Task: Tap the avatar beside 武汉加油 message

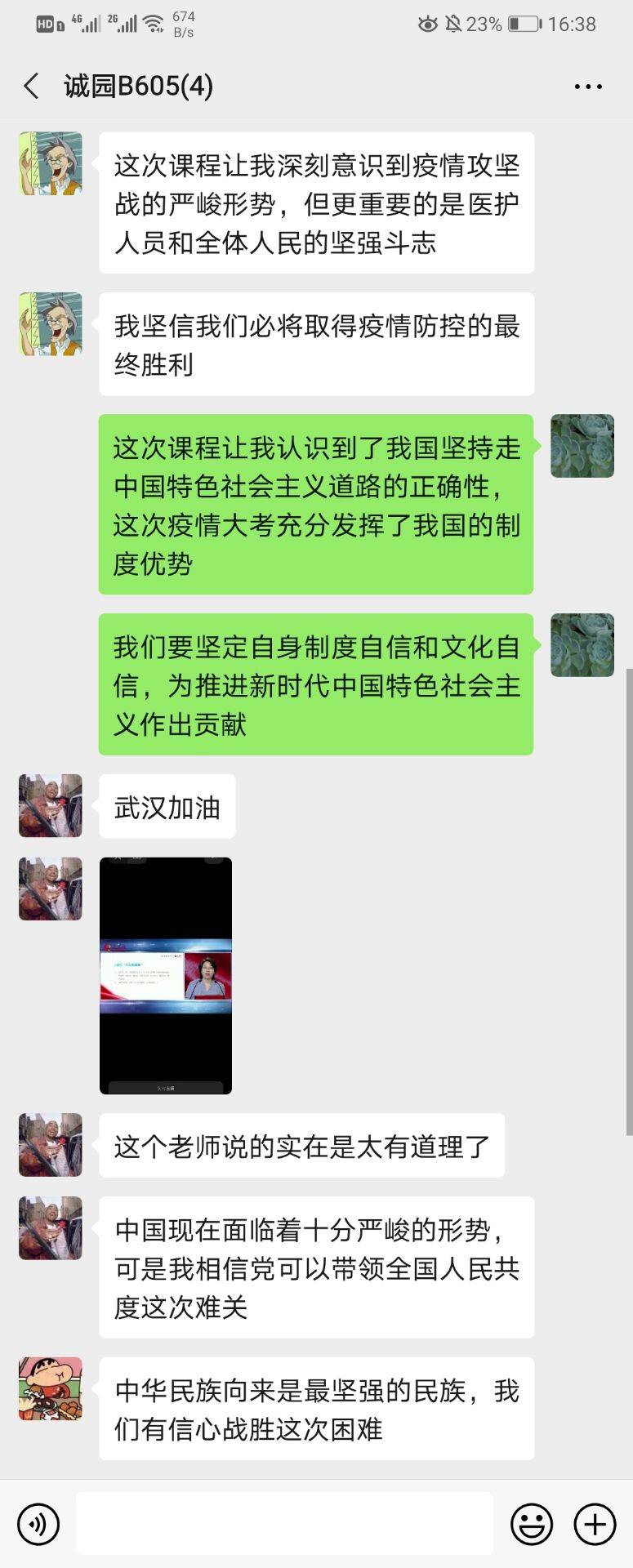Action: click(x=51, y=806)
